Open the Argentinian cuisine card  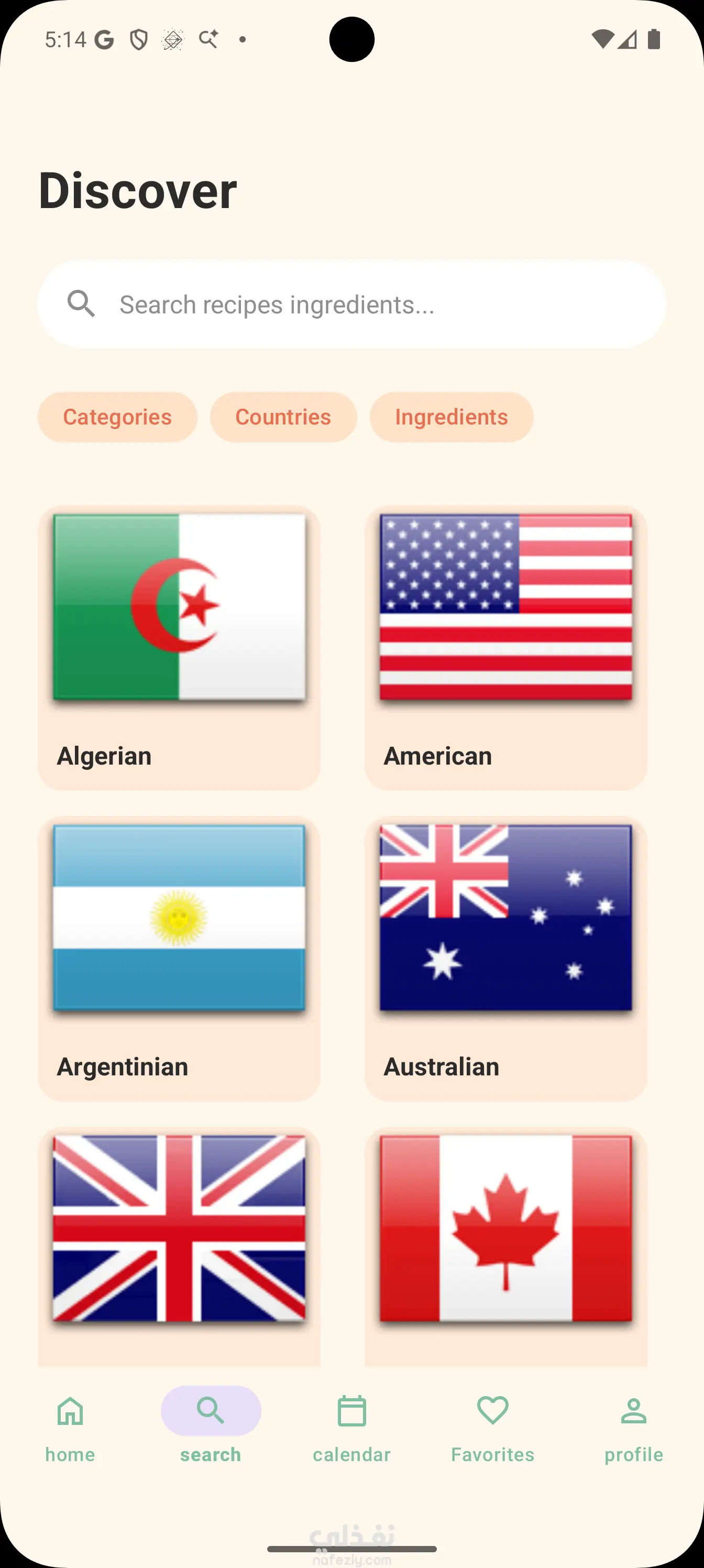(x=179, y=958)
